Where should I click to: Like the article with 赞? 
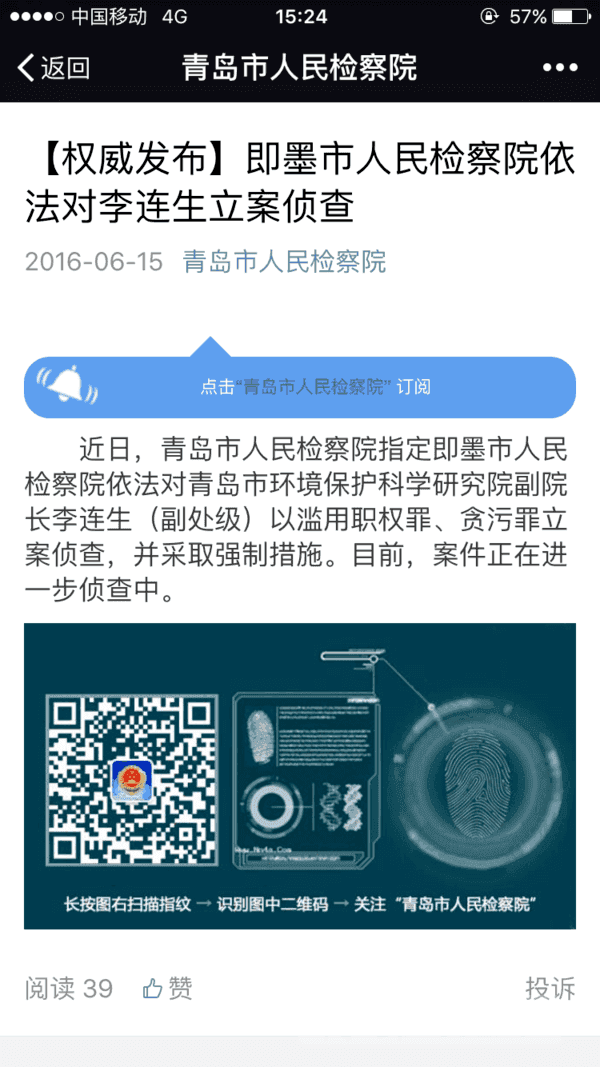[167, 989]
